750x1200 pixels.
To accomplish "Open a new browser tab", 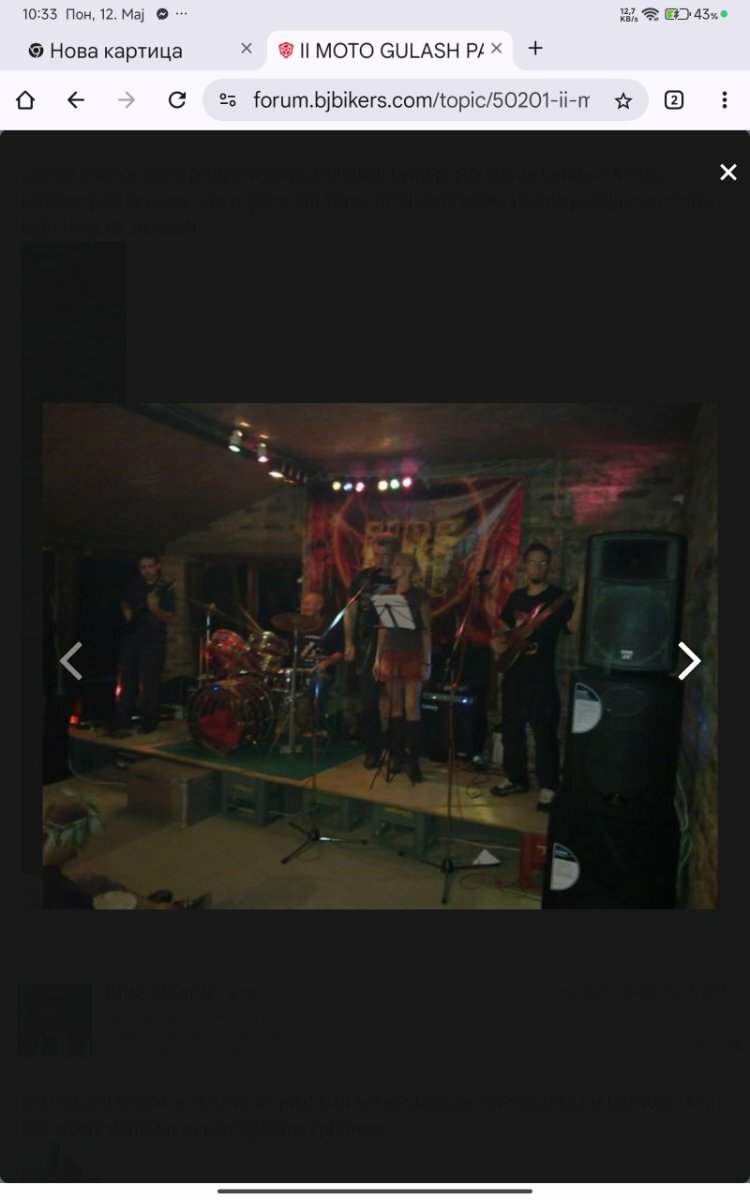I will click(x=535, y=48).
